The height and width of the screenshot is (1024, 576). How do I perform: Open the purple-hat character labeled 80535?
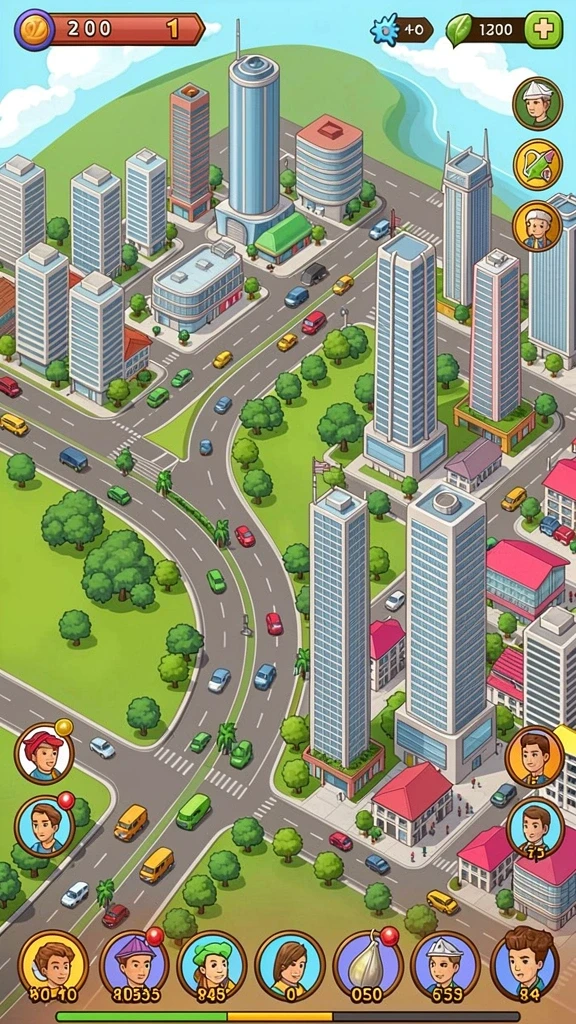coord(134,966)
